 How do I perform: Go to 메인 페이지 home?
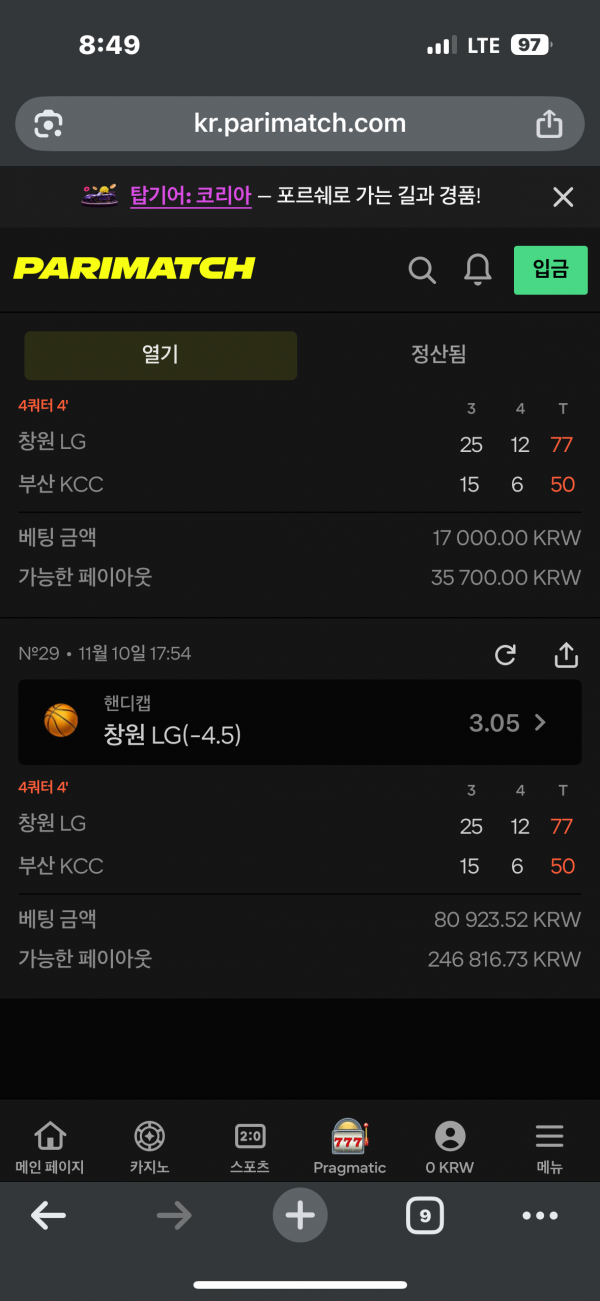click(50, 1147)
